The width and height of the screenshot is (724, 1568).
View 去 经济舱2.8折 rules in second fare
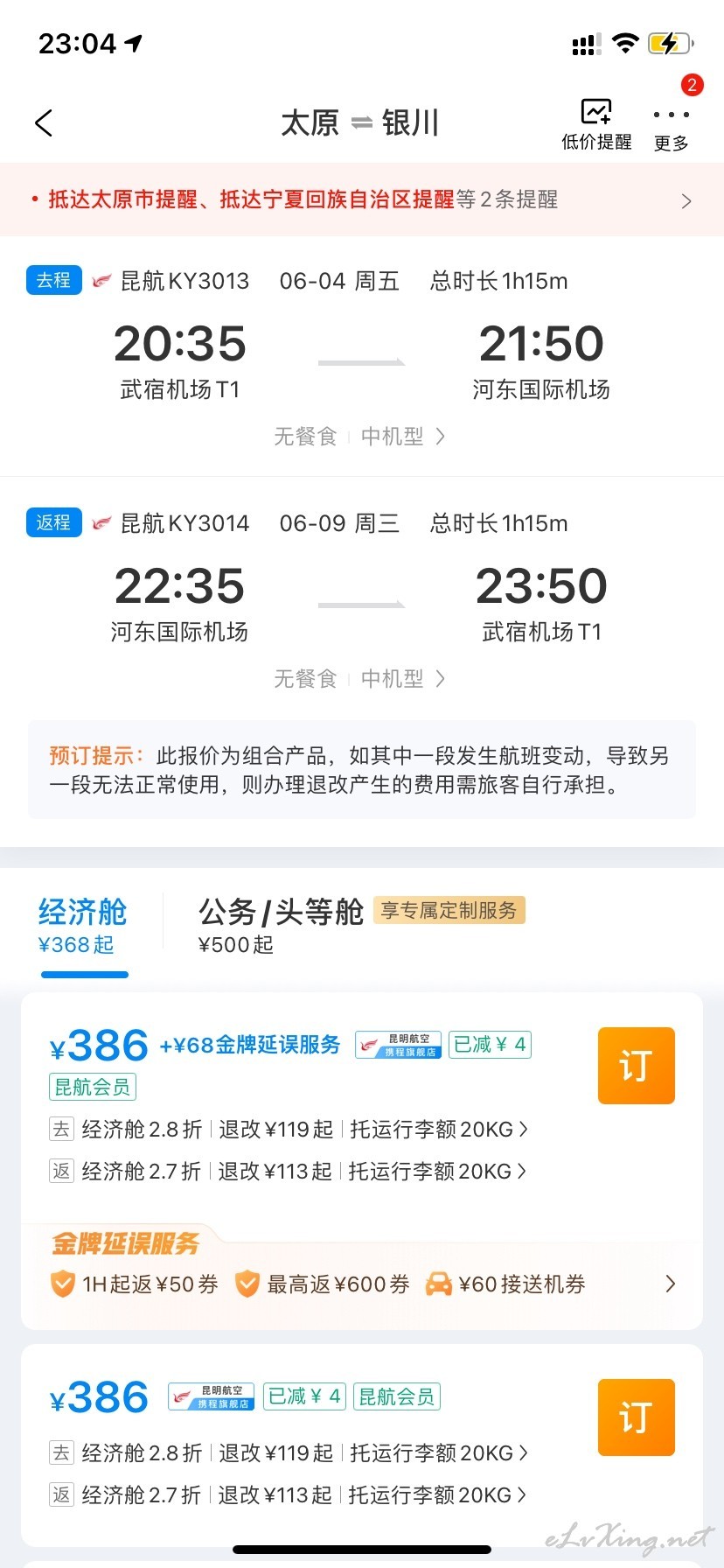coord(289,1453)
